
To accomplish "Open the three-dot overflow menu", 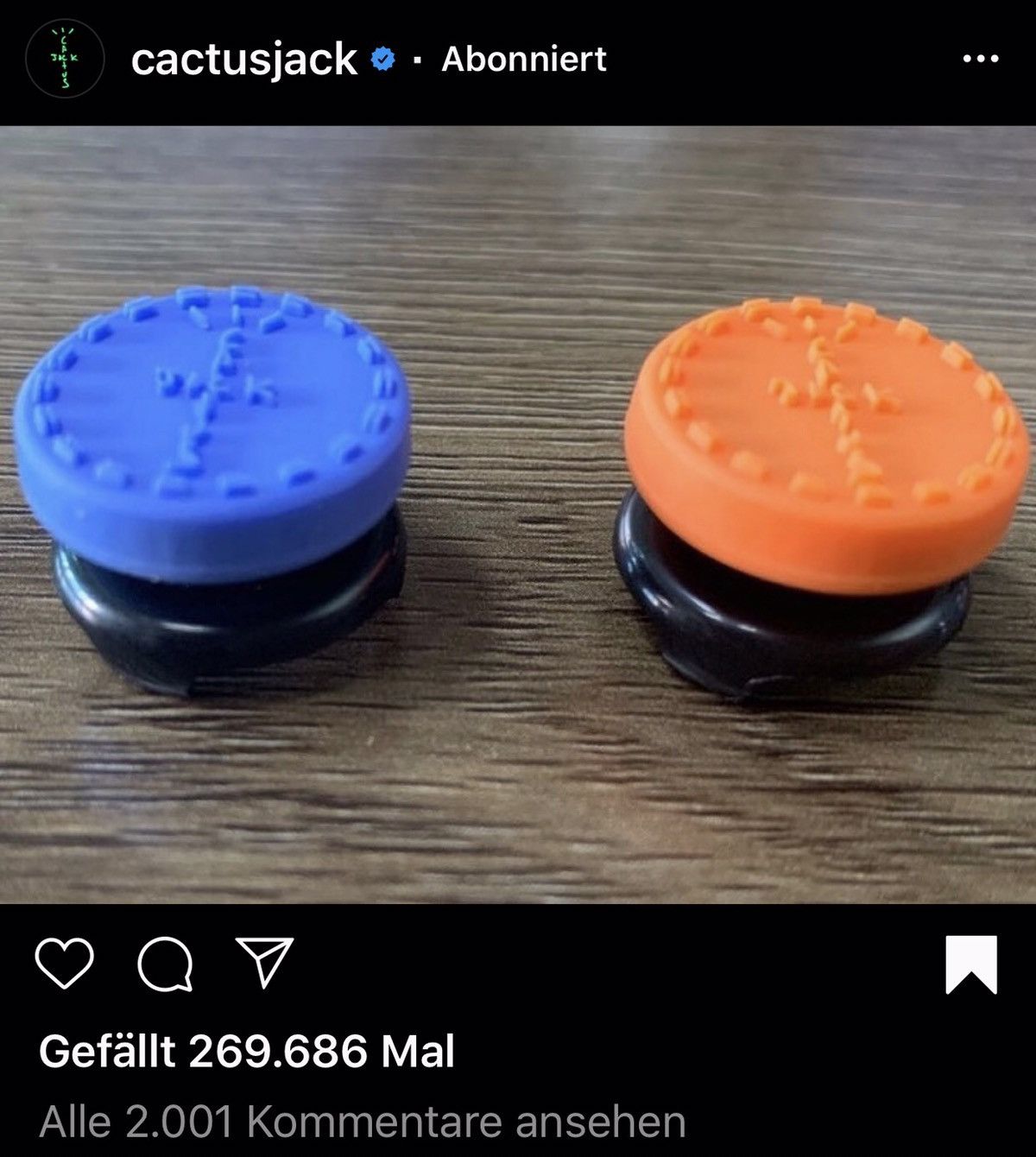I will coord(980,60).
